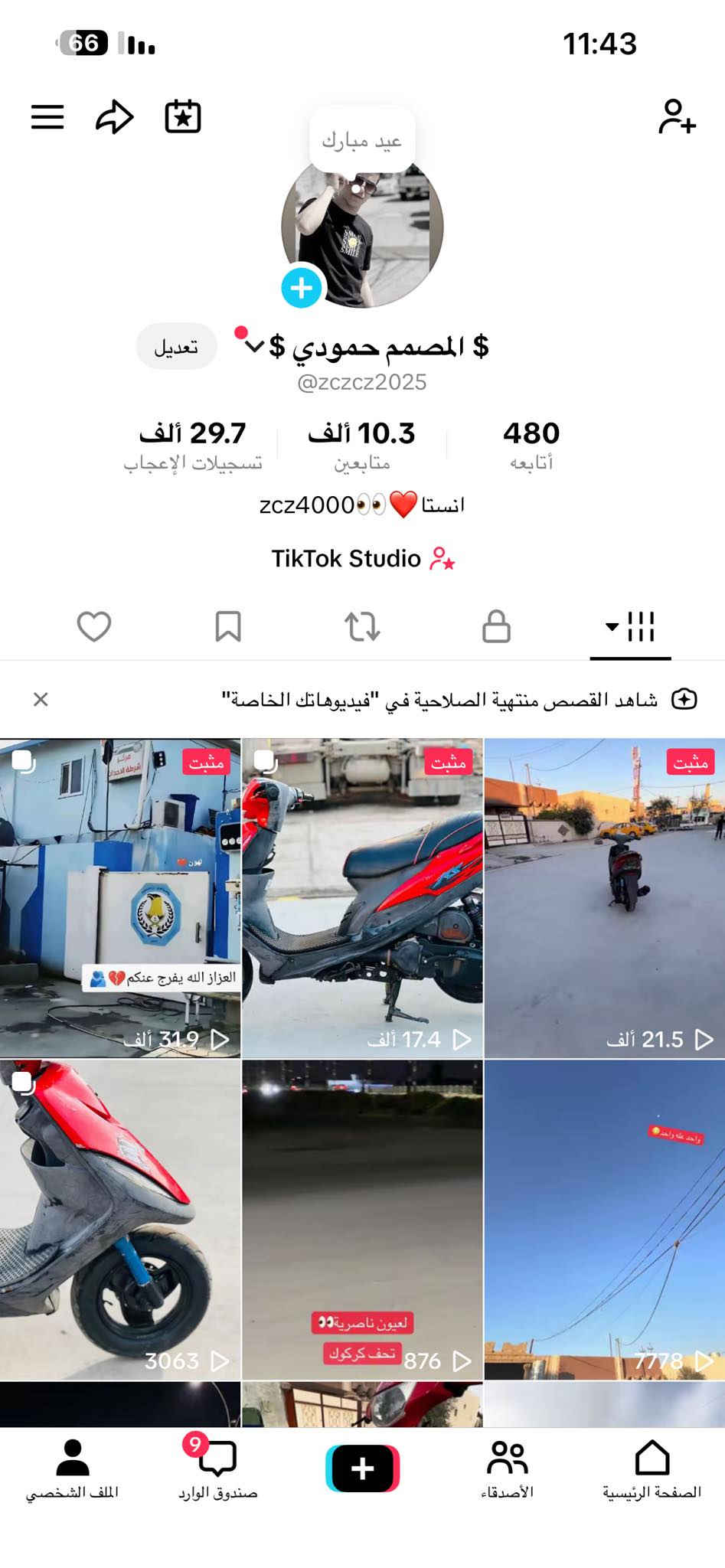Switch to the private videos tab
725x1568 pixels.
point(496,626)
